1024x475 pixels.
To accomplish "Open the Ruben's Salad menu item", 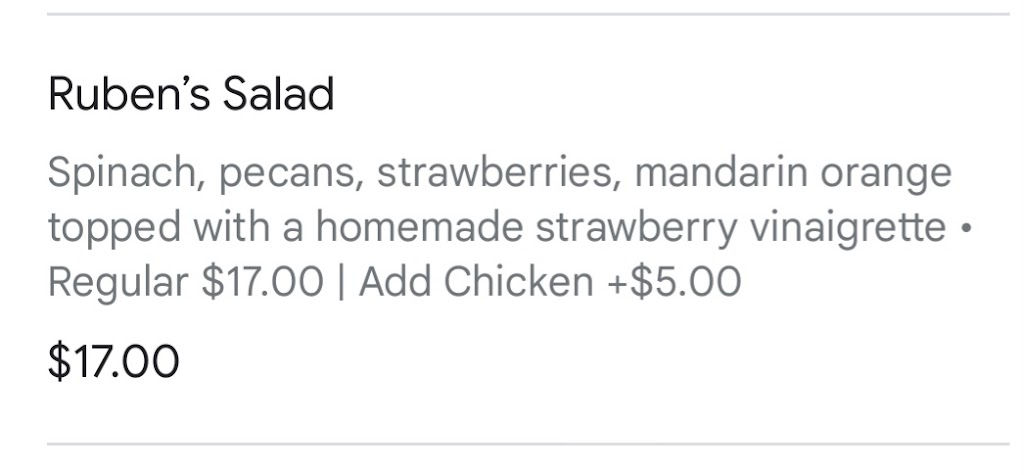I will coord(190,96).
